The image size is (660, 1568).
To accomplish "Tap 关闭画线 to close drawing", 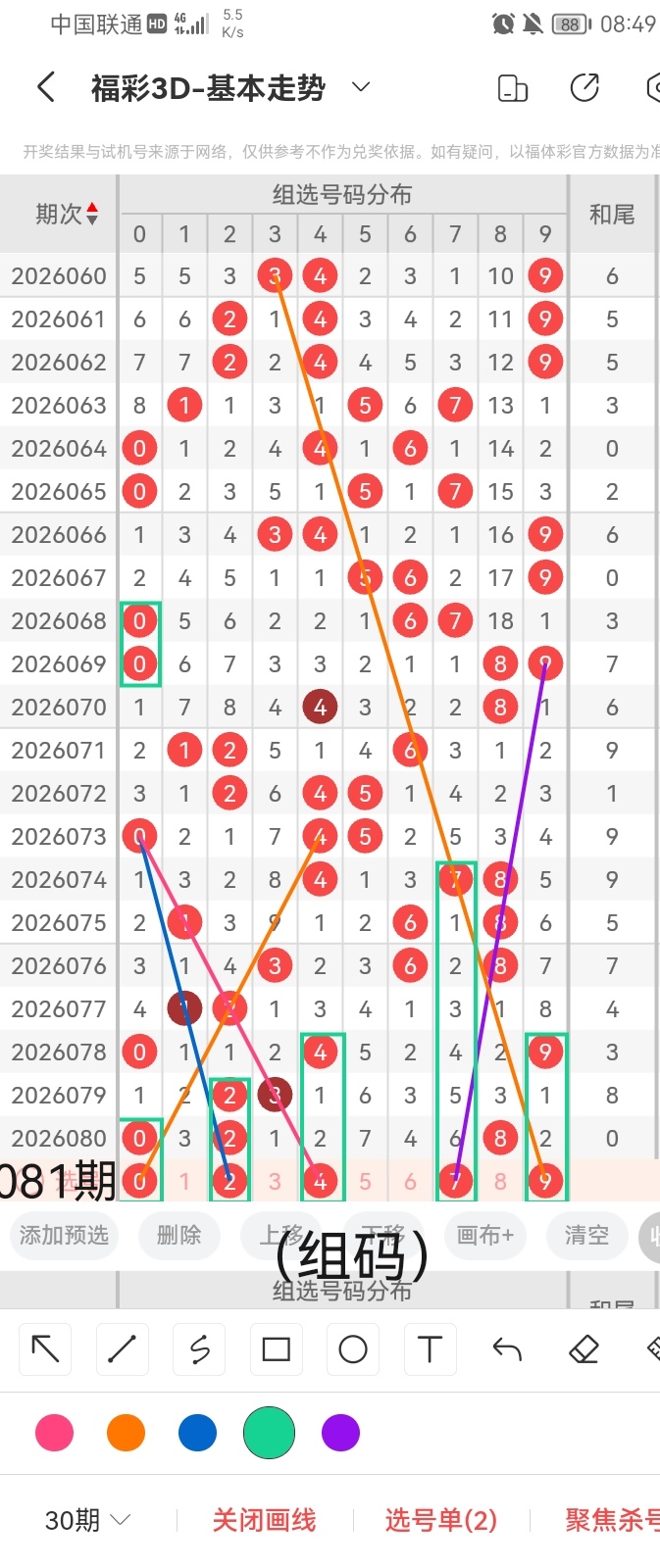I will (264, 1520).
